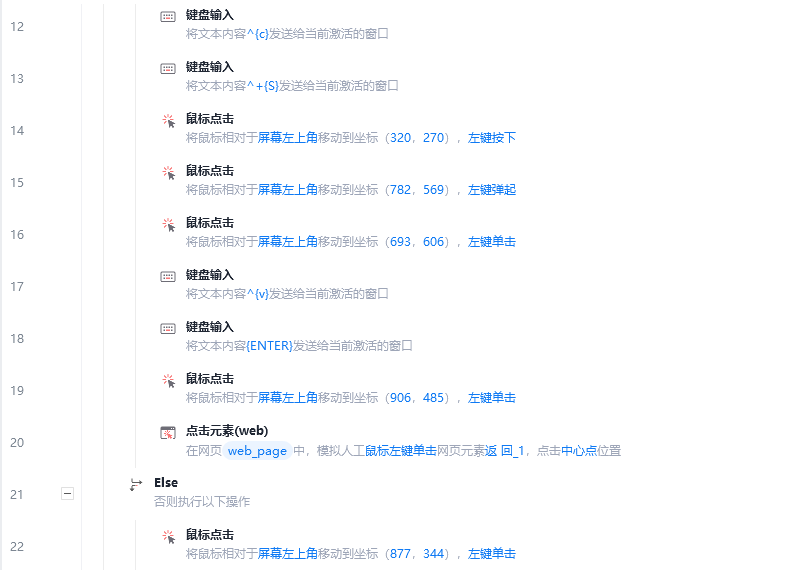This screenshot has width=811, height=570.
Task: Edit the 返 回_1 element link
Action: coord(505,451)
